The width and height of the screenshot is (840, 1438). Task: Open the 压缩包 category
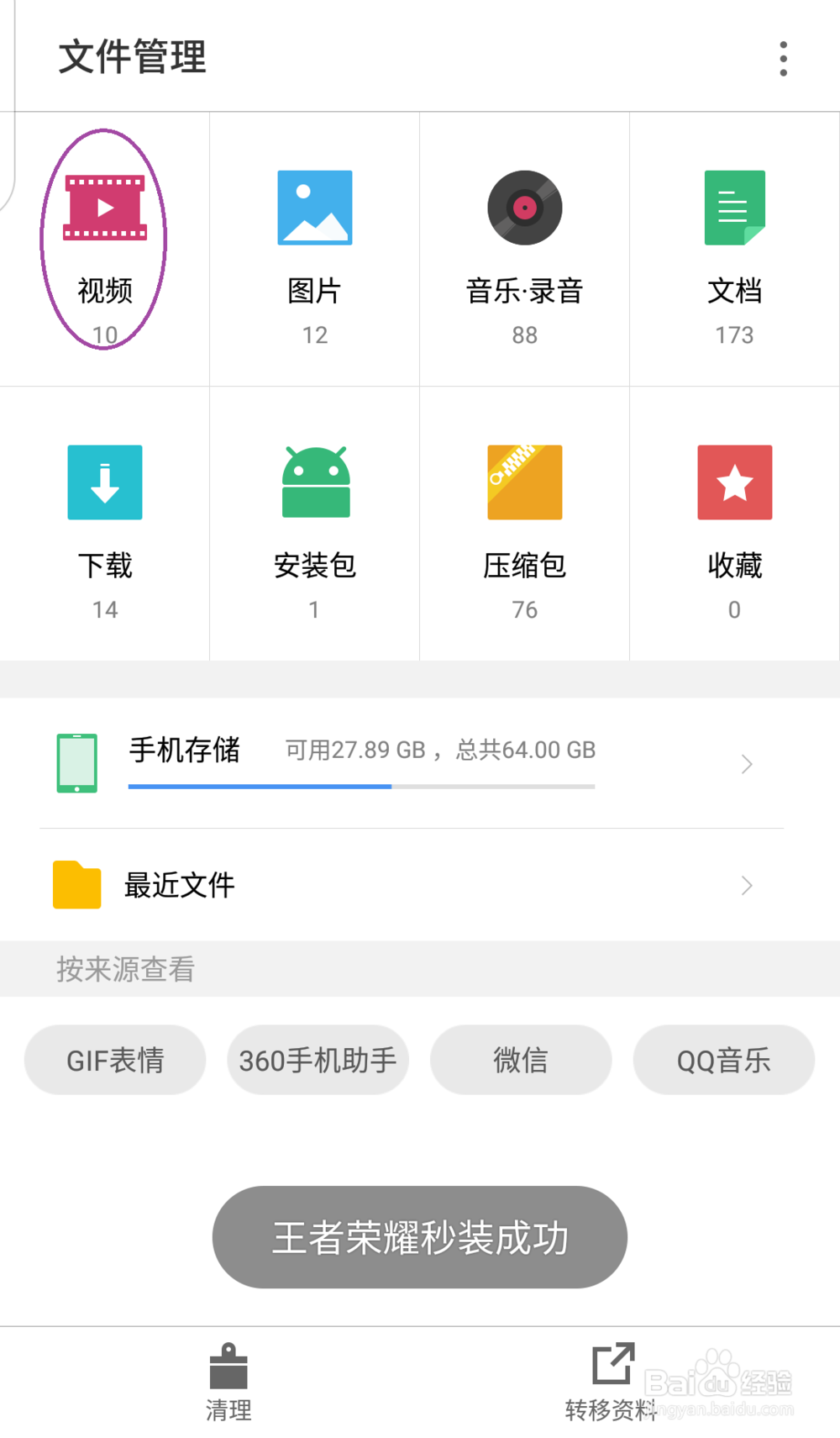pos(525,524)
